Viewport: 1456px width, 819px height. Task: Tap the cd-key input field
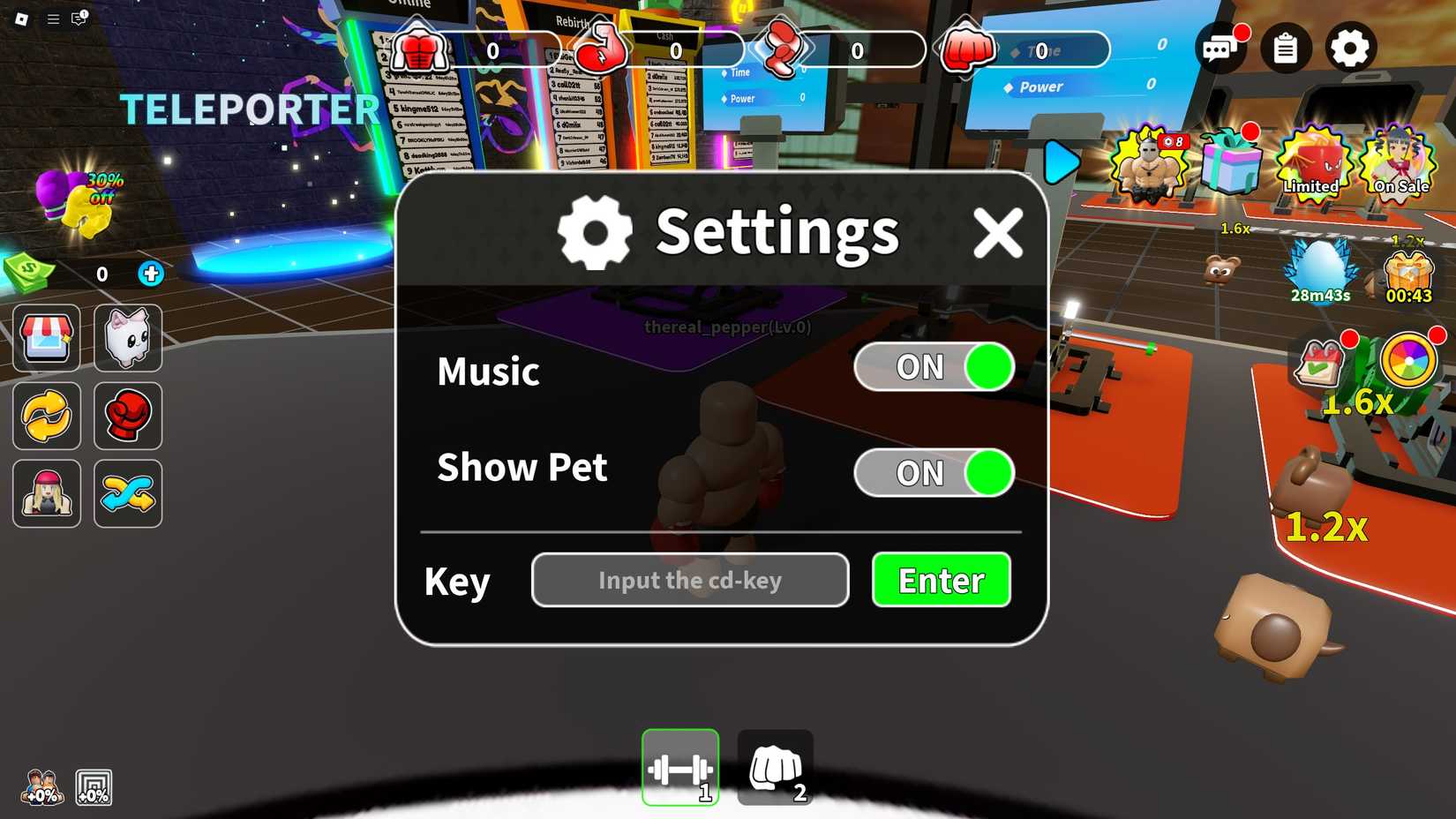(x=690, y=580)
